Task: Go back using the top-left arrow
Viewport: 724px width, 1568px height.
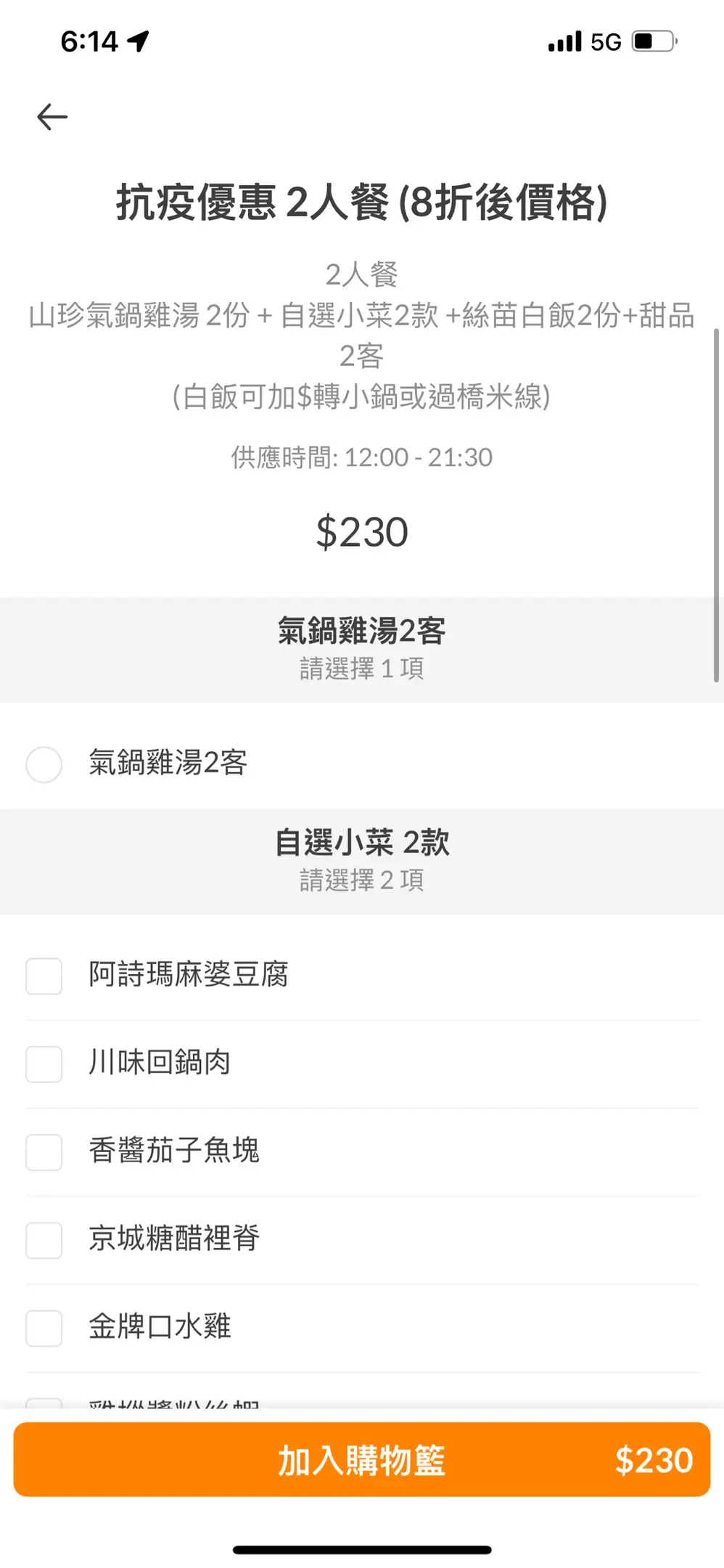Action: click(x=52, y=117)
